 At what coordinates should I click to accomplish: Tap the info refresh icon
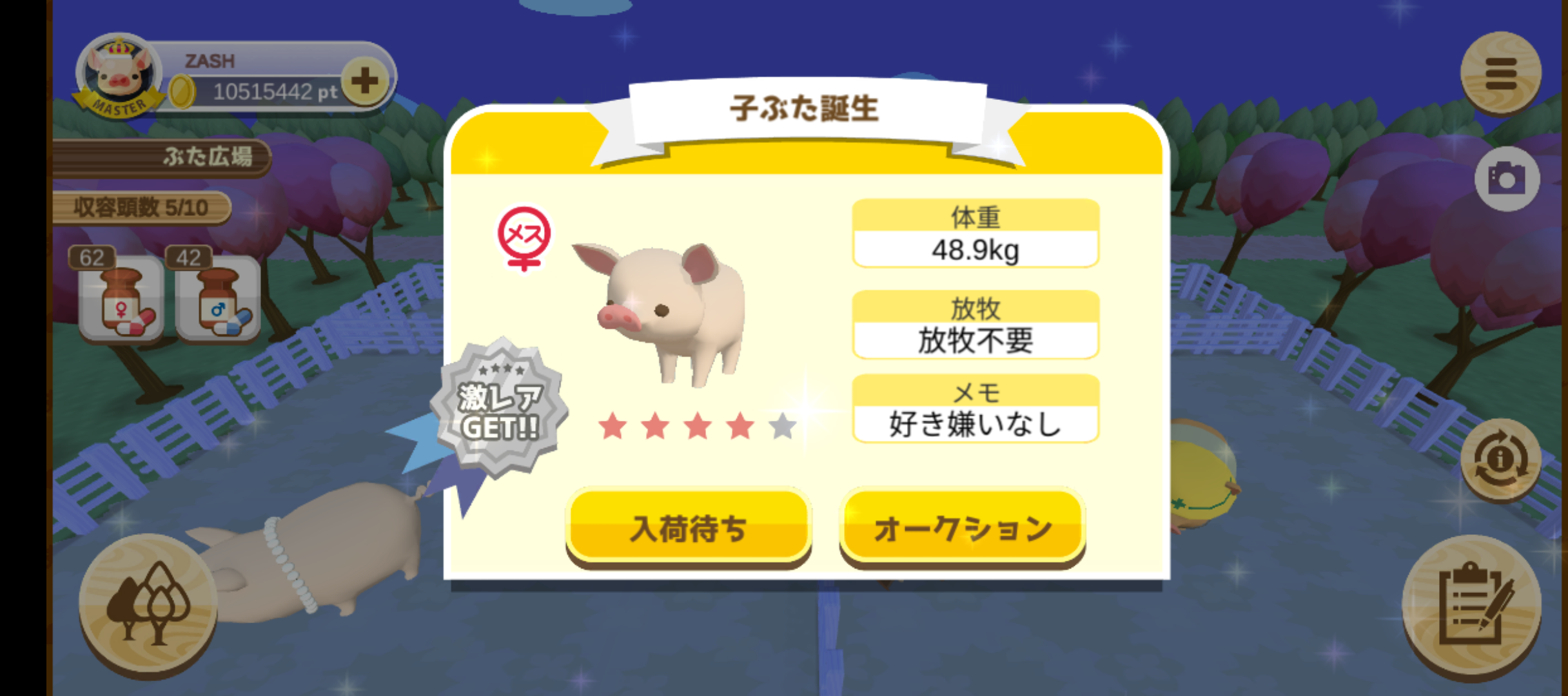tap(1500, 460)
